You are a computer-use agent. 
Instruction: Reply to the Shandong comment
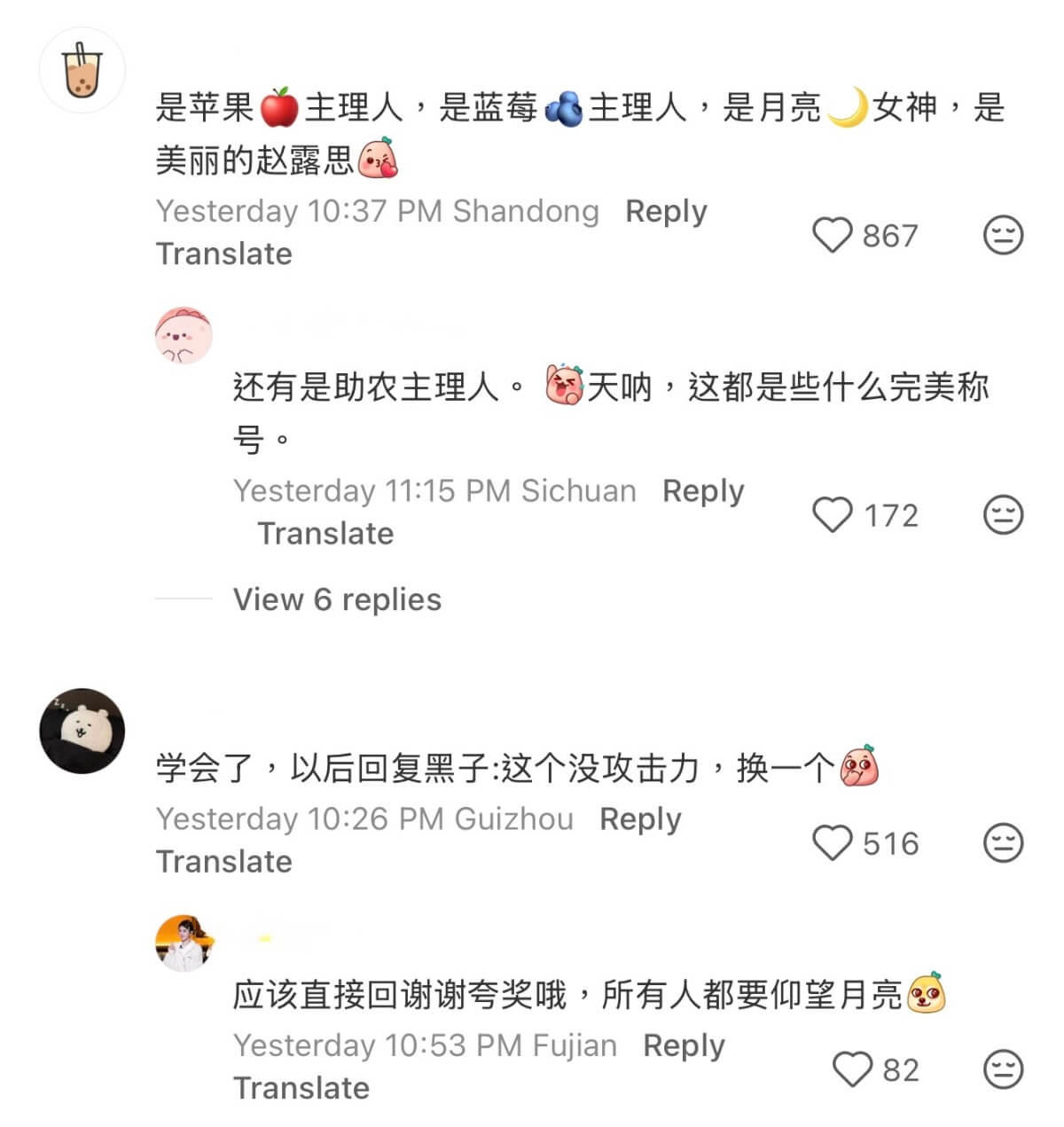click(x=666, y=211)
